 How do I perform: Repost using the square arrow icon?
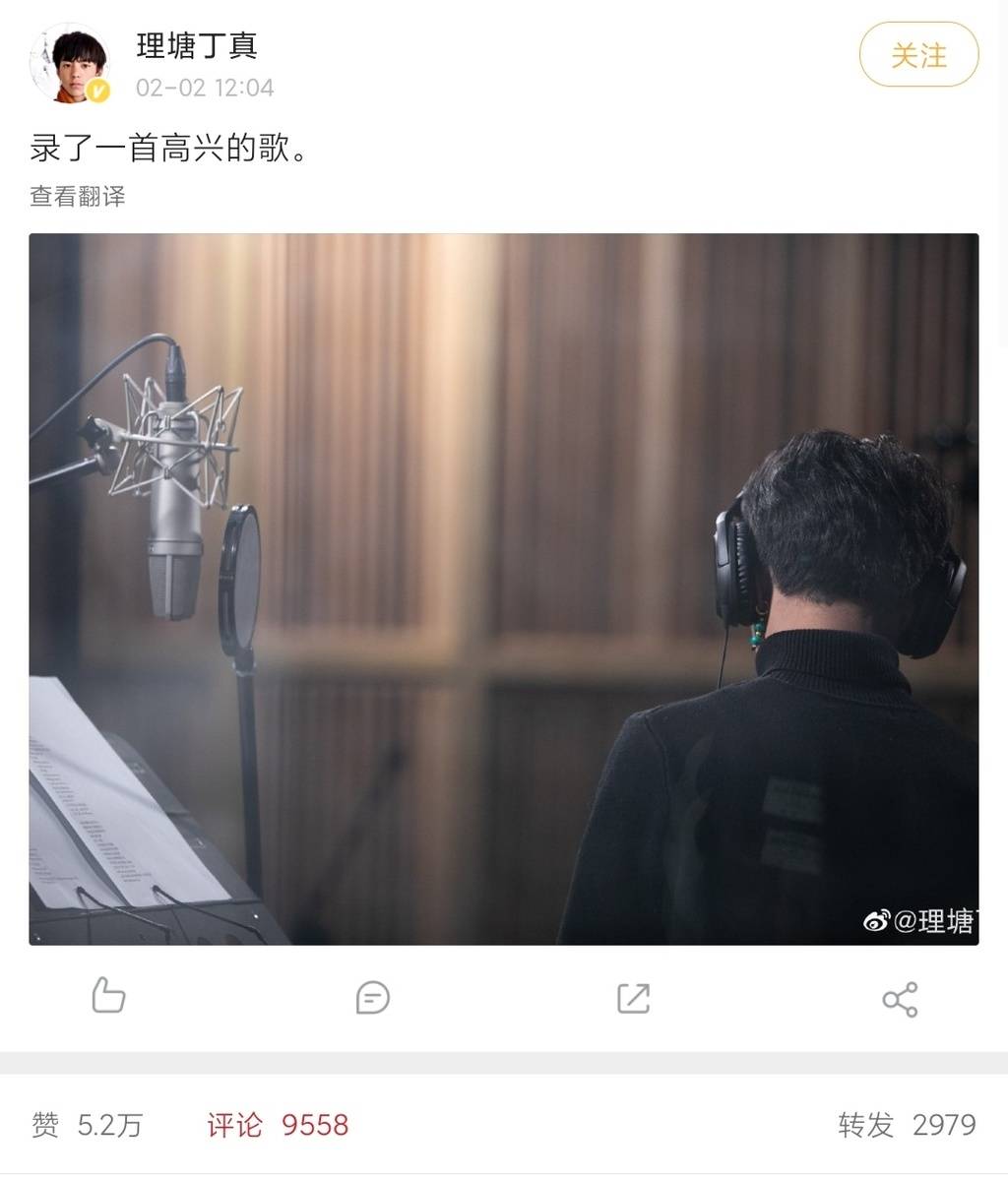point(633,998)
